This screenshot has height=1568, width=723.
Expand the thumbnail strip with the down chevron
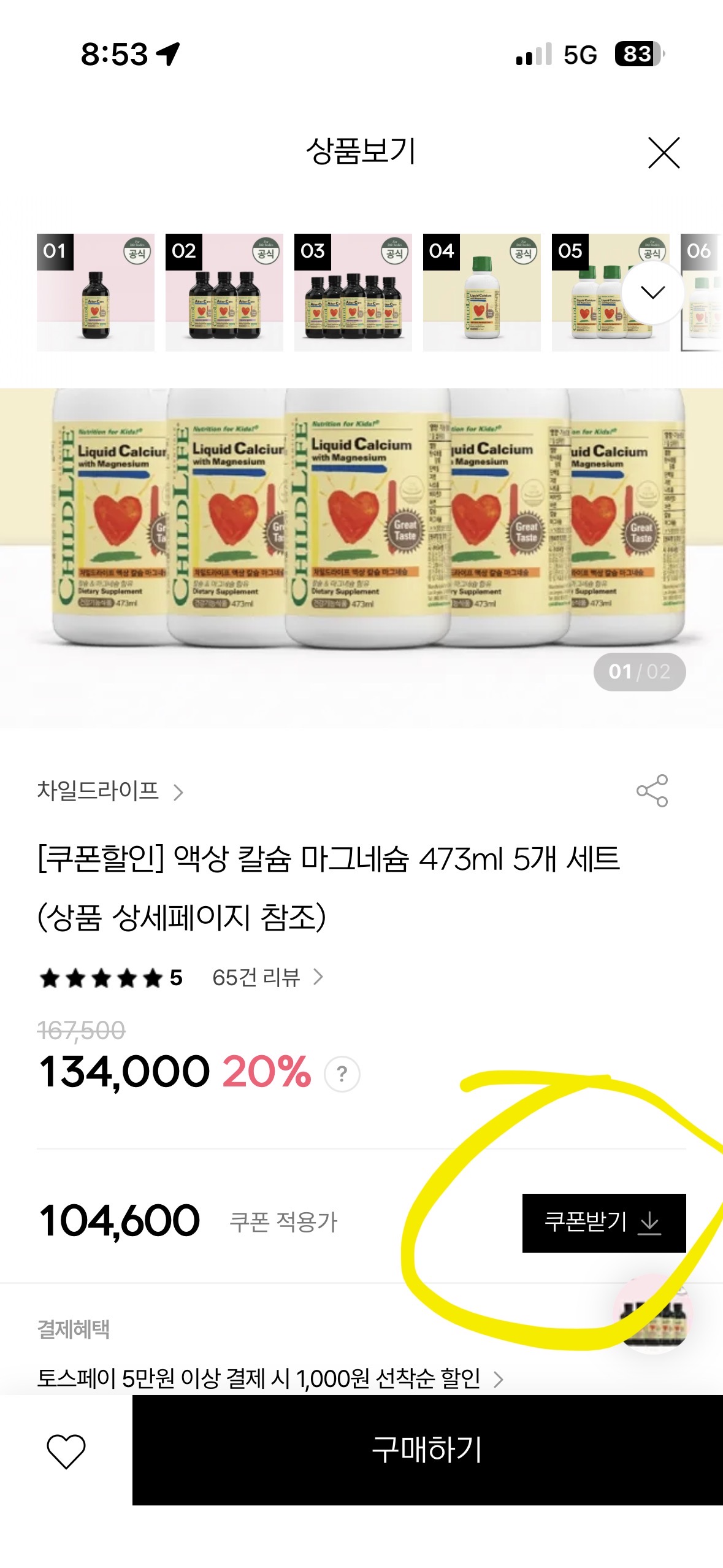tap(653, 291)
